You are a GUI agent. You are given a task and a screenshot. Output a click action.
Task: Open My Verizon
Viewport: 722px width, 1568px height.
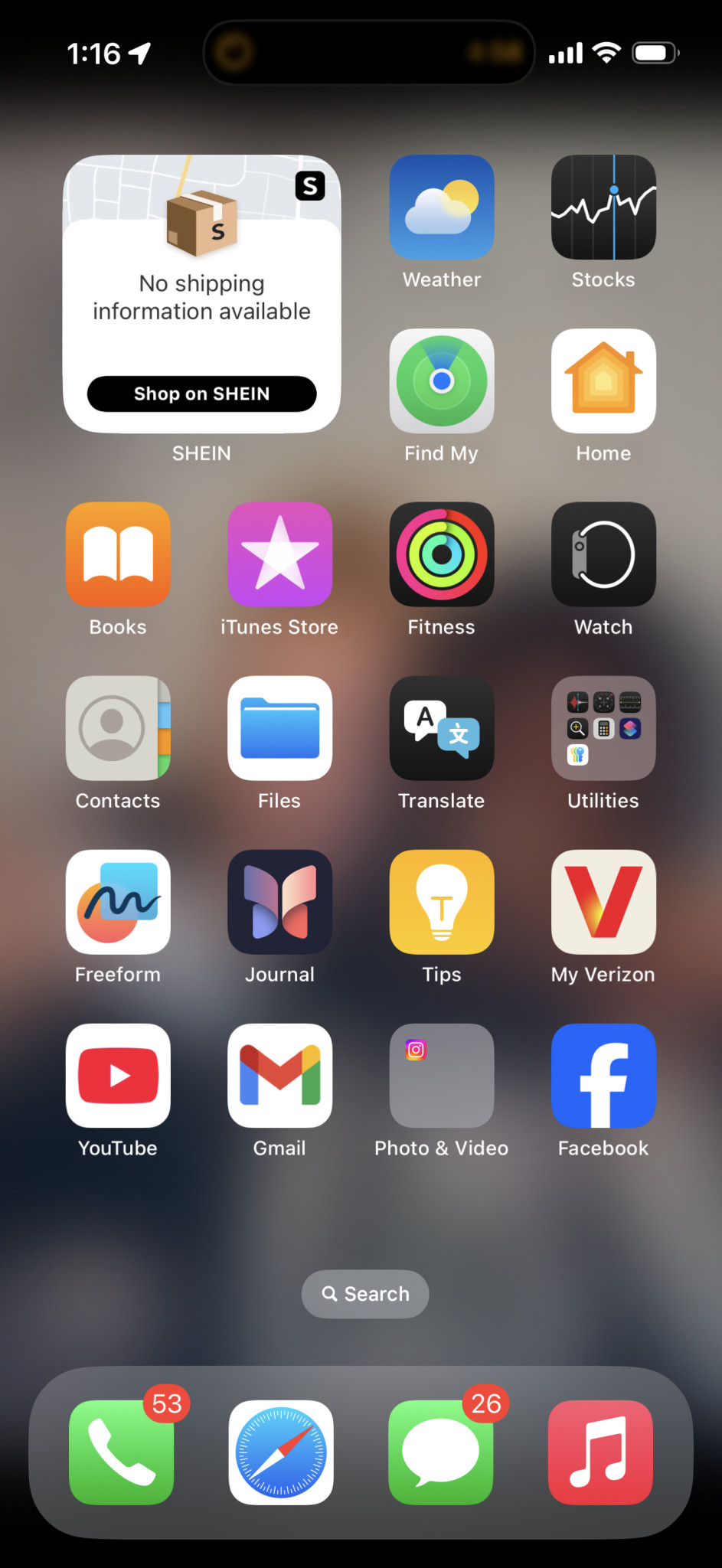(x=603, y=903)
